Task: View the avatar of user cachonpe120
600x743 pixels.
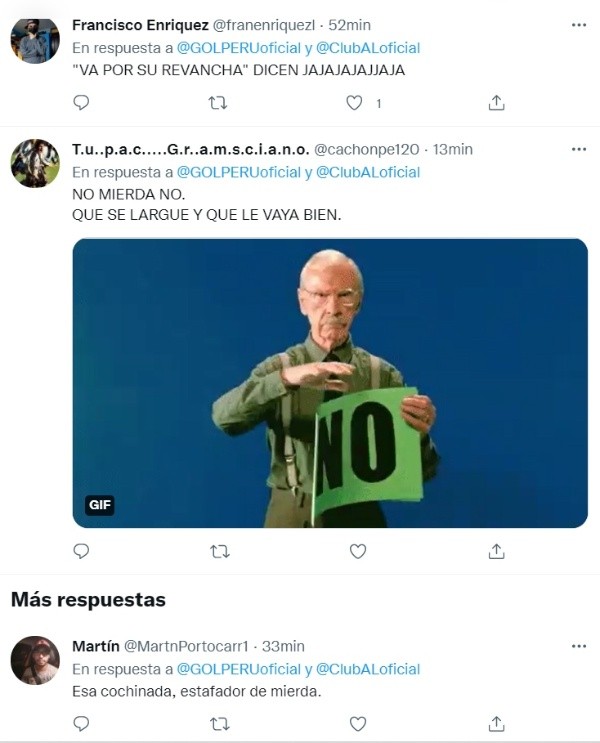Action: click(x=35, y=163)
